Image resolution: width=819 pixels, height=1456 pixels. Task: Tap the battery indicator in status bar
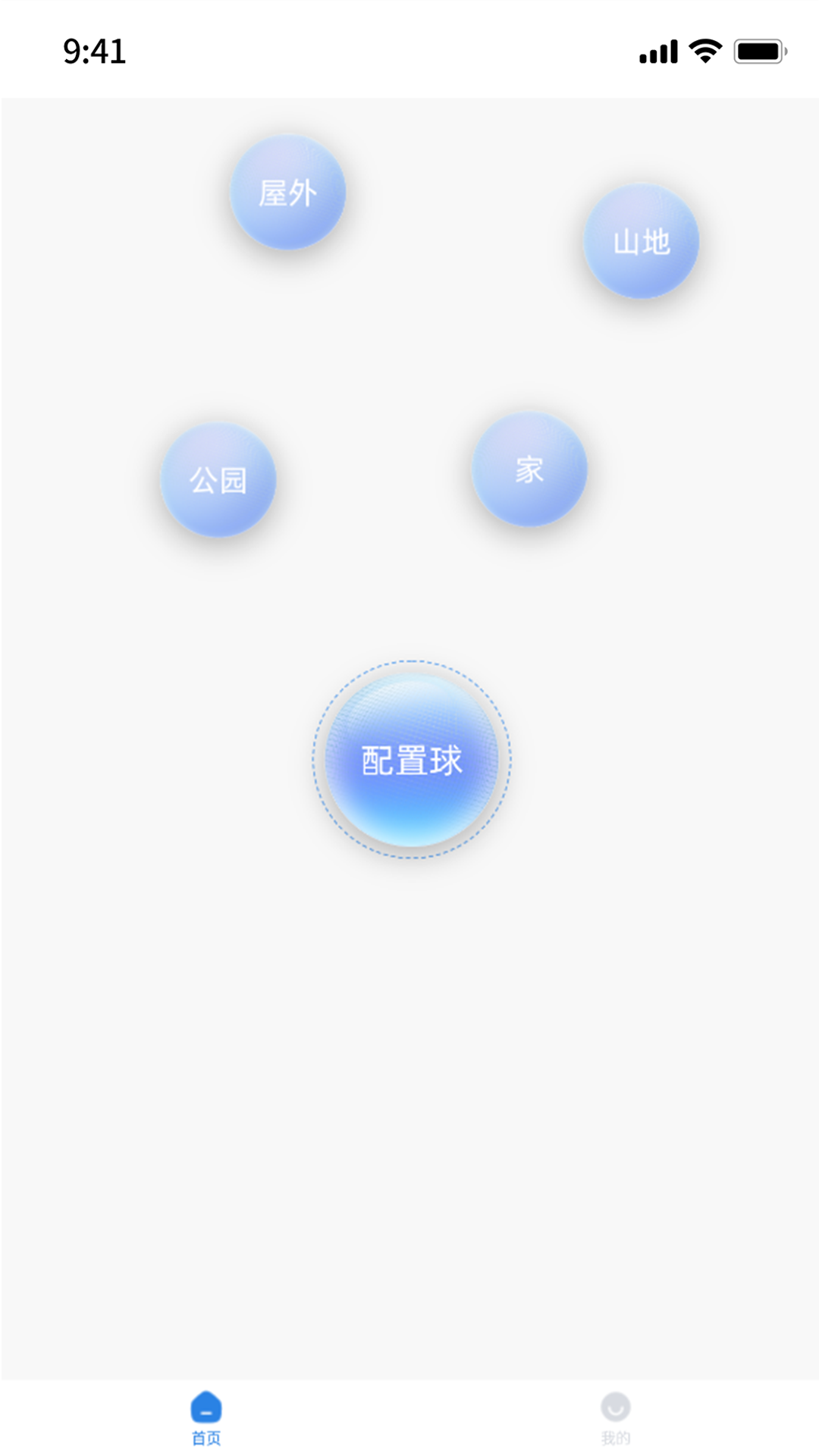coord(758,50)
